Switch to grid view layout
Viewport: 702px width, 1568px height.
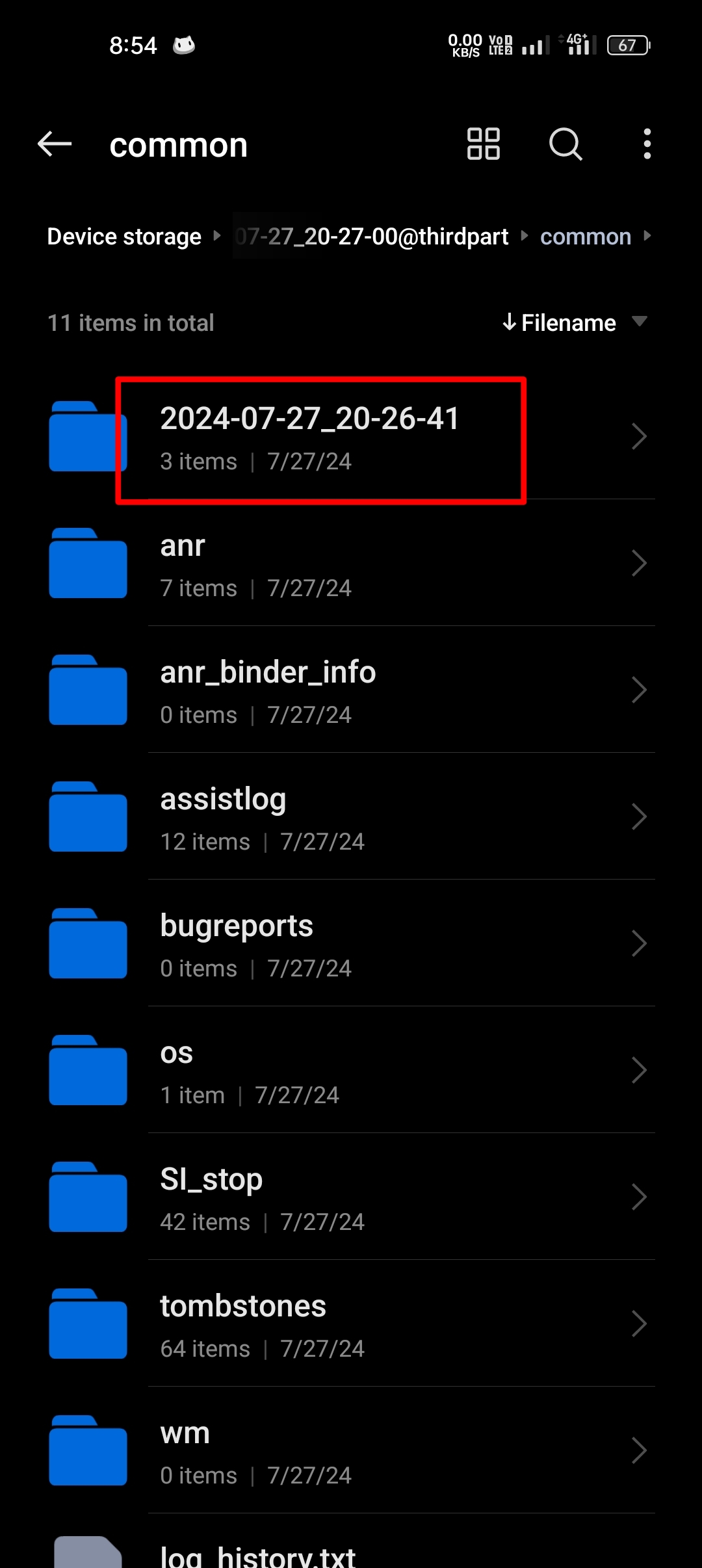(x=483, y=144)
